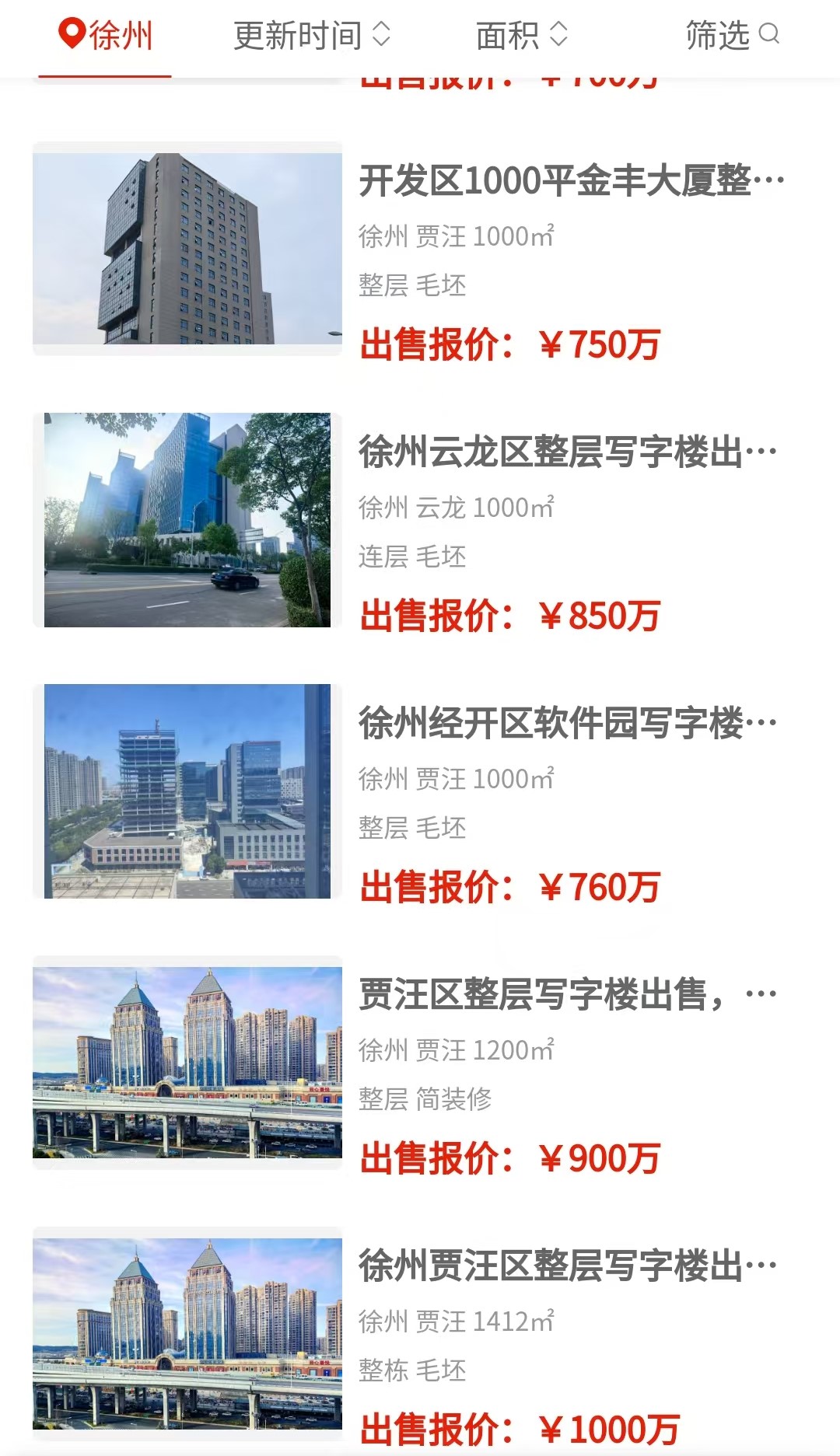The image size is (840, 1456).
Task: Open the 贾汪区整层写字楼出售 listing
Action: click(420, 1063)
